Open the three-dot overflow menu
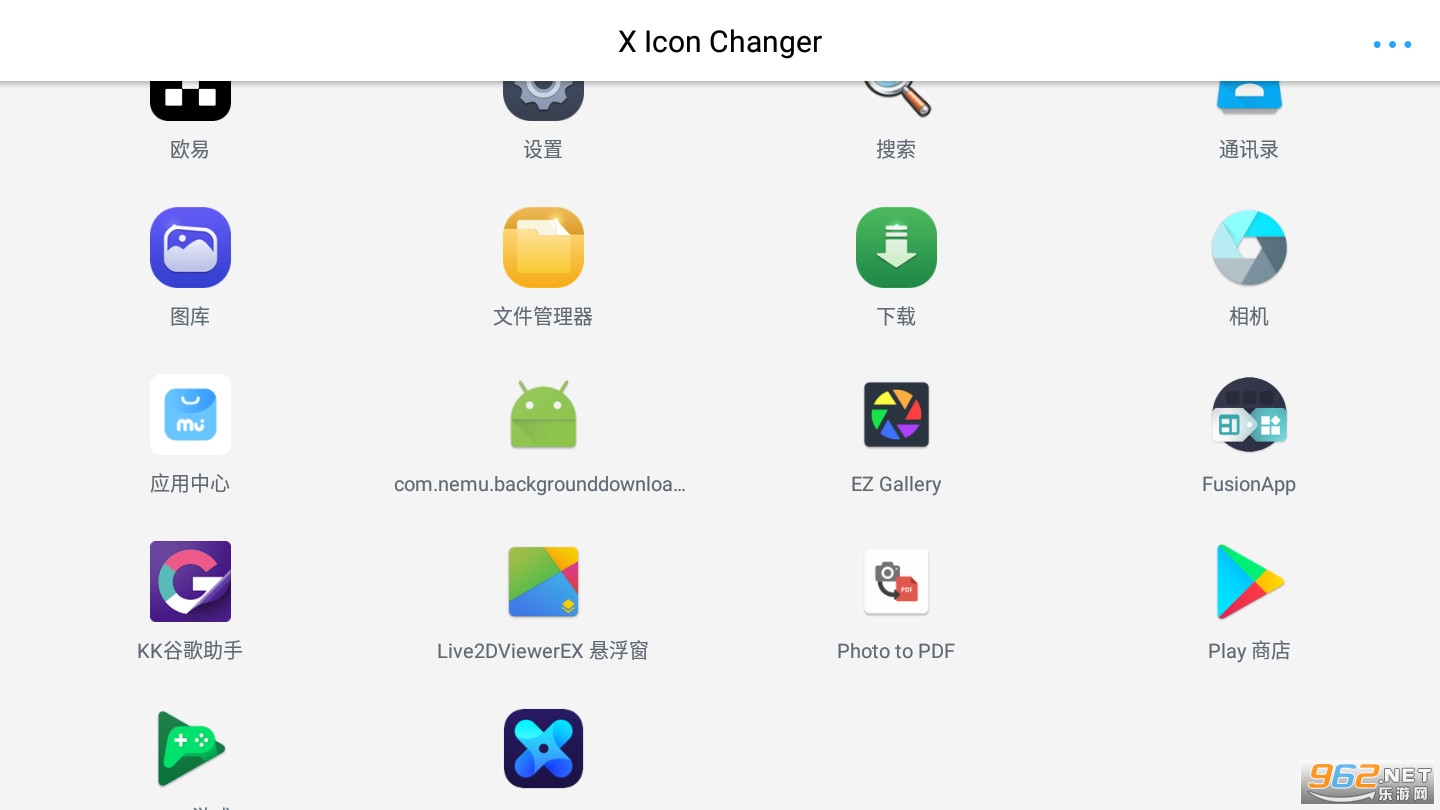The image size is (1440, 810). [x=1392, y=44]
